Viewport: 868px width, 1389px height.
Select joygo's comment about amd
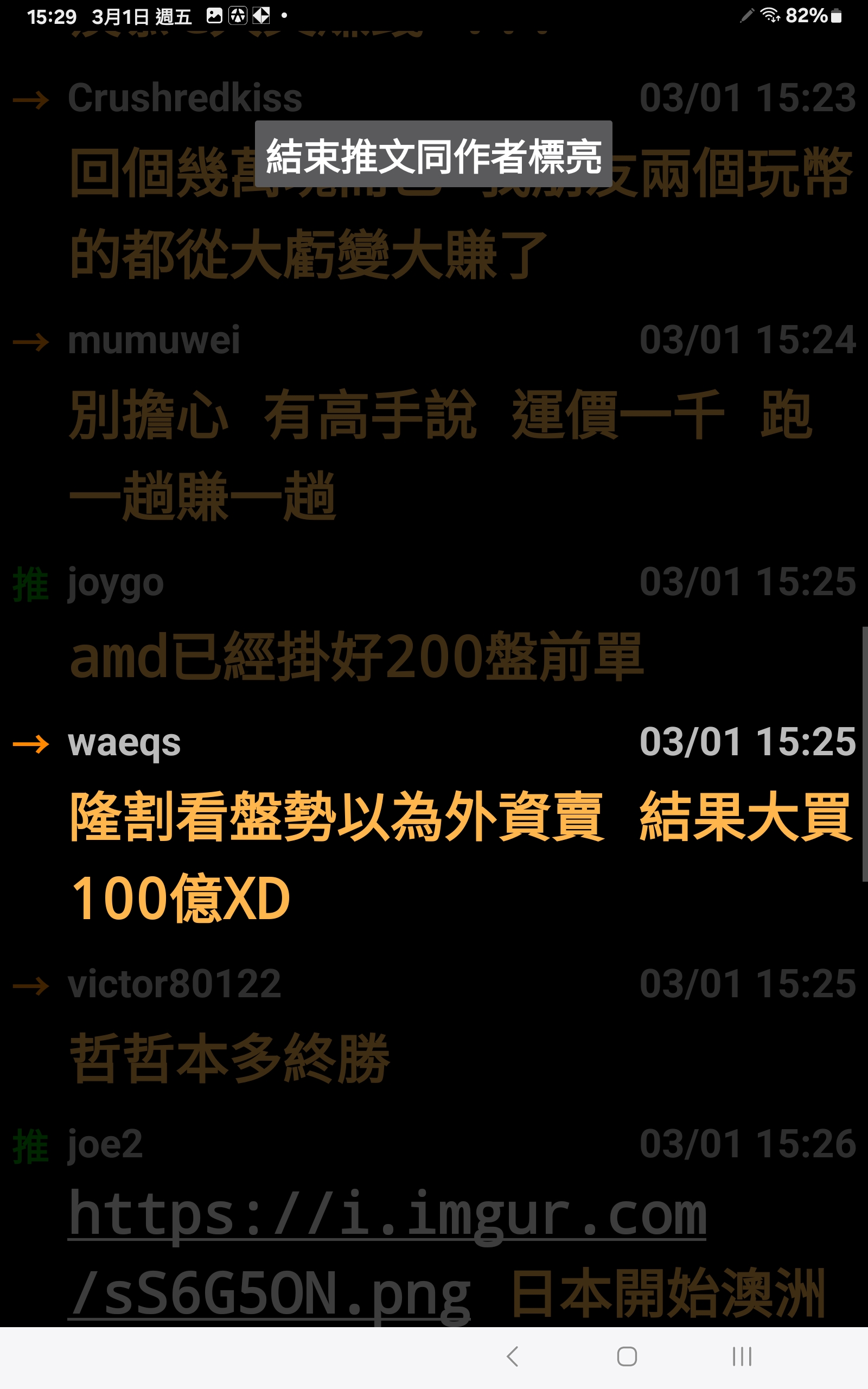(x=356, y=656)
